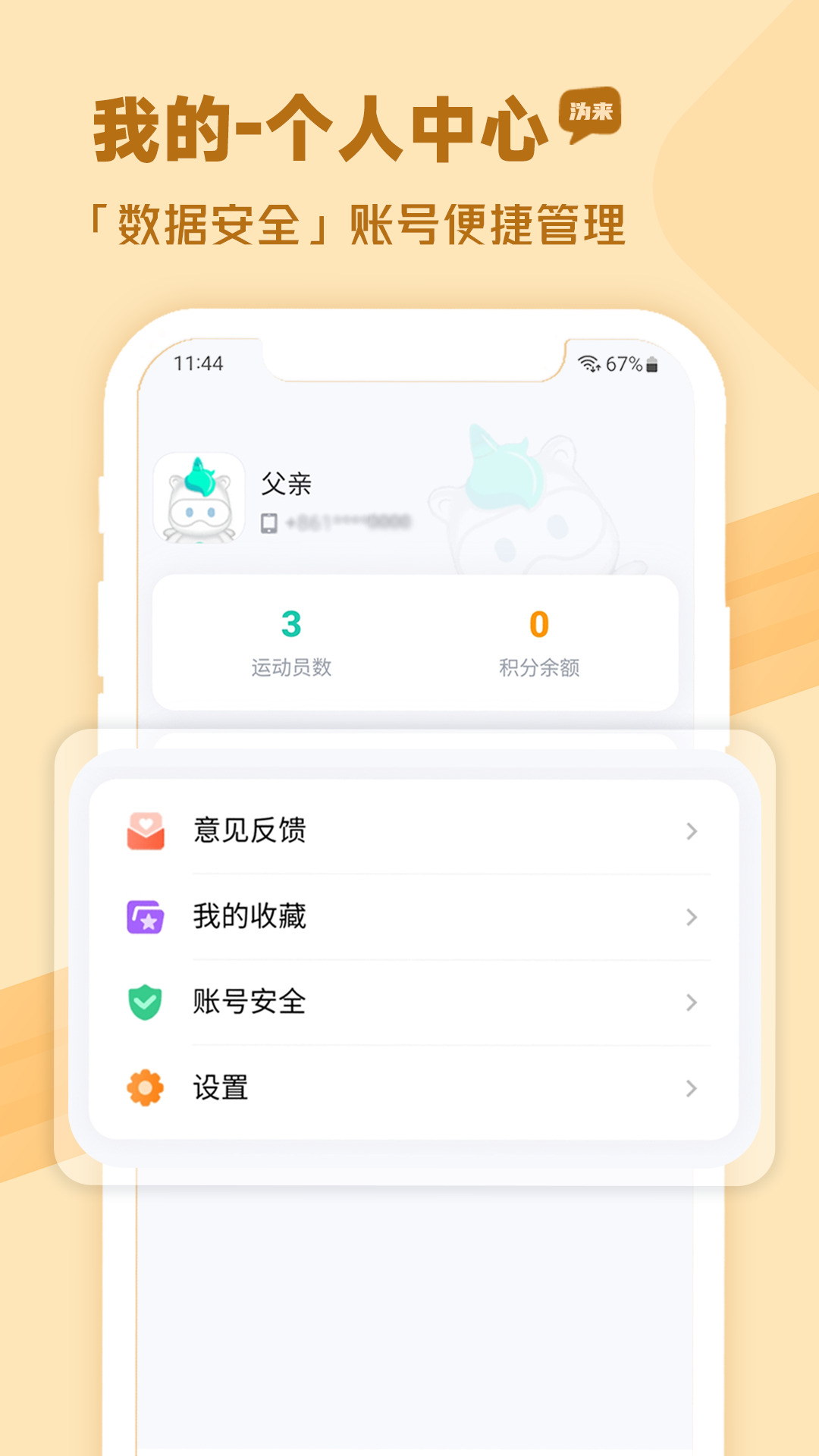Select the 账号安全 green shield icon

point(145,1003)
